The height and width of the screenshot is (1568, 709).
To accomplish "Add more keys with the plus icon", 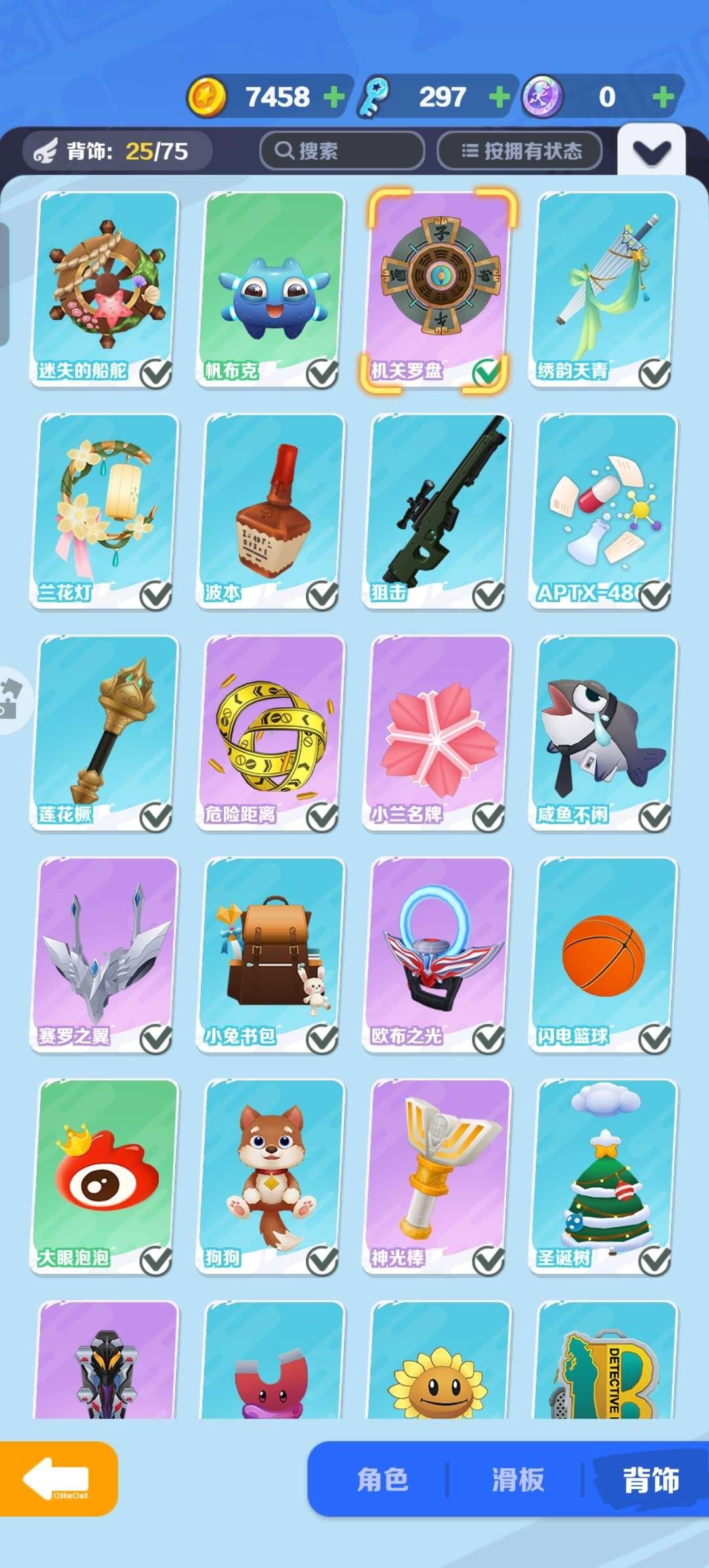I will click(x=500, y=97).
